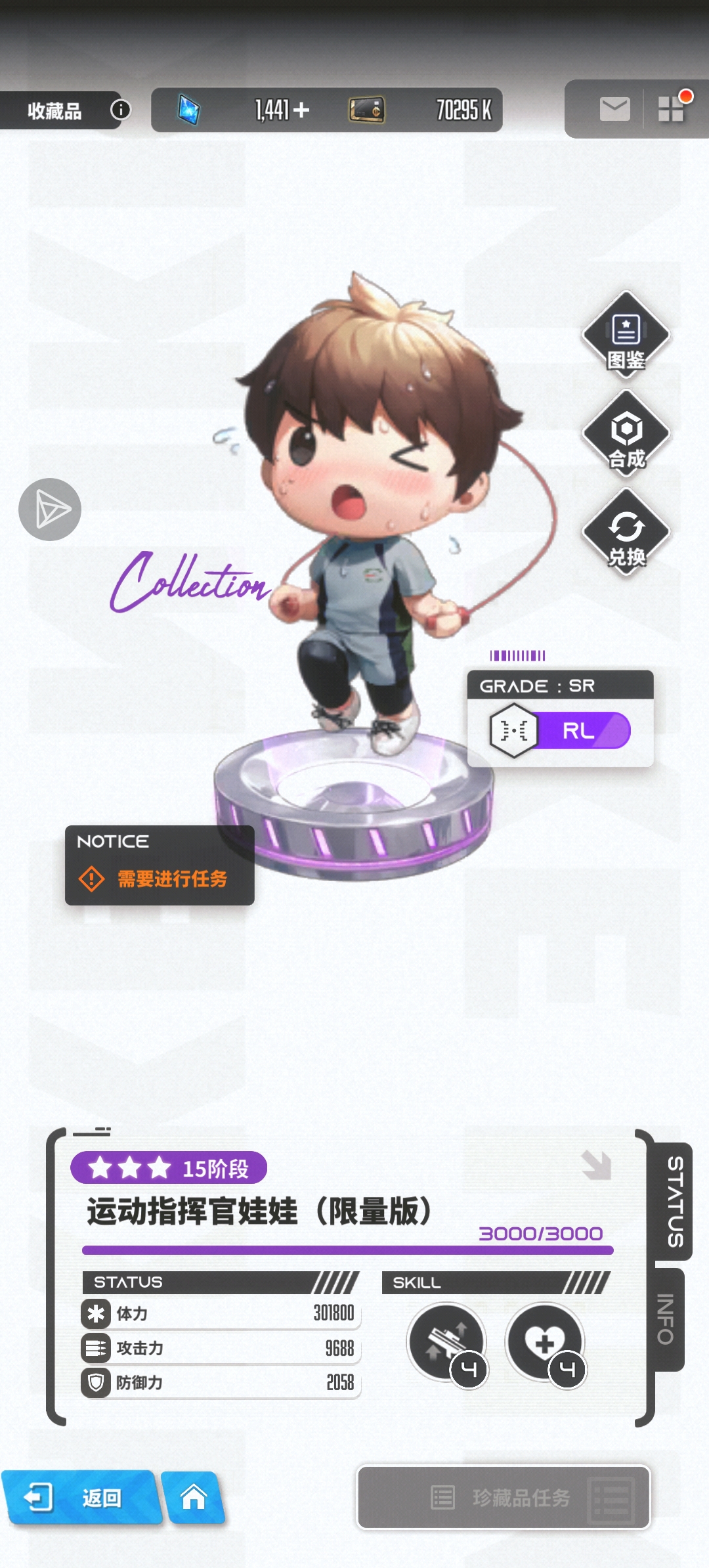Image resolution: width=709 pixels, height=1568 pixels.
Task: Tap the 需要进行任务 notice
Action: (x=160, y=865)
